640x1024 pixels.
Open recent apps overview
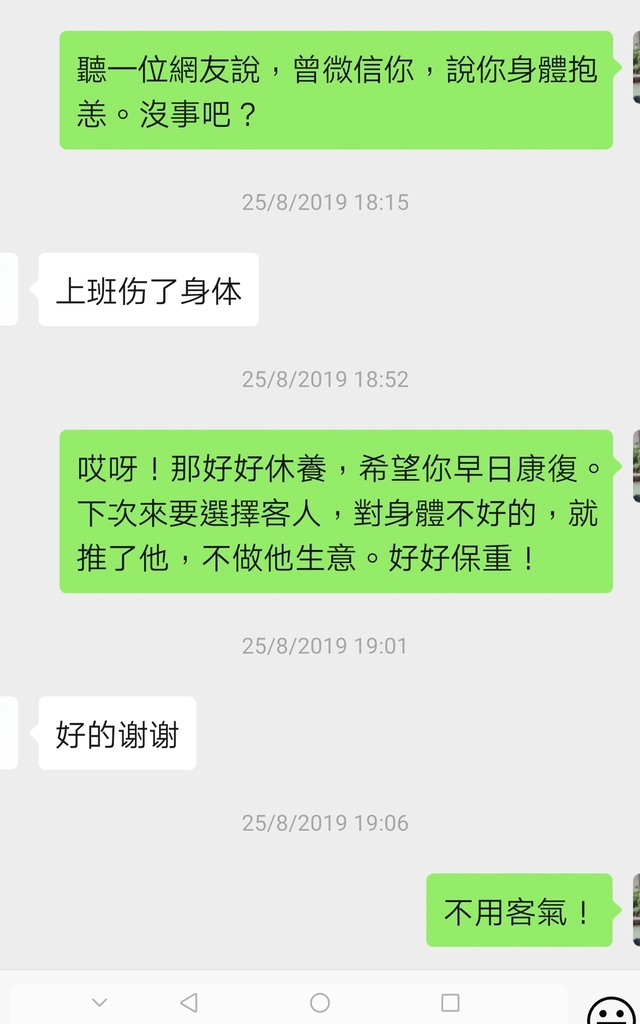[x=450, y=1002]
